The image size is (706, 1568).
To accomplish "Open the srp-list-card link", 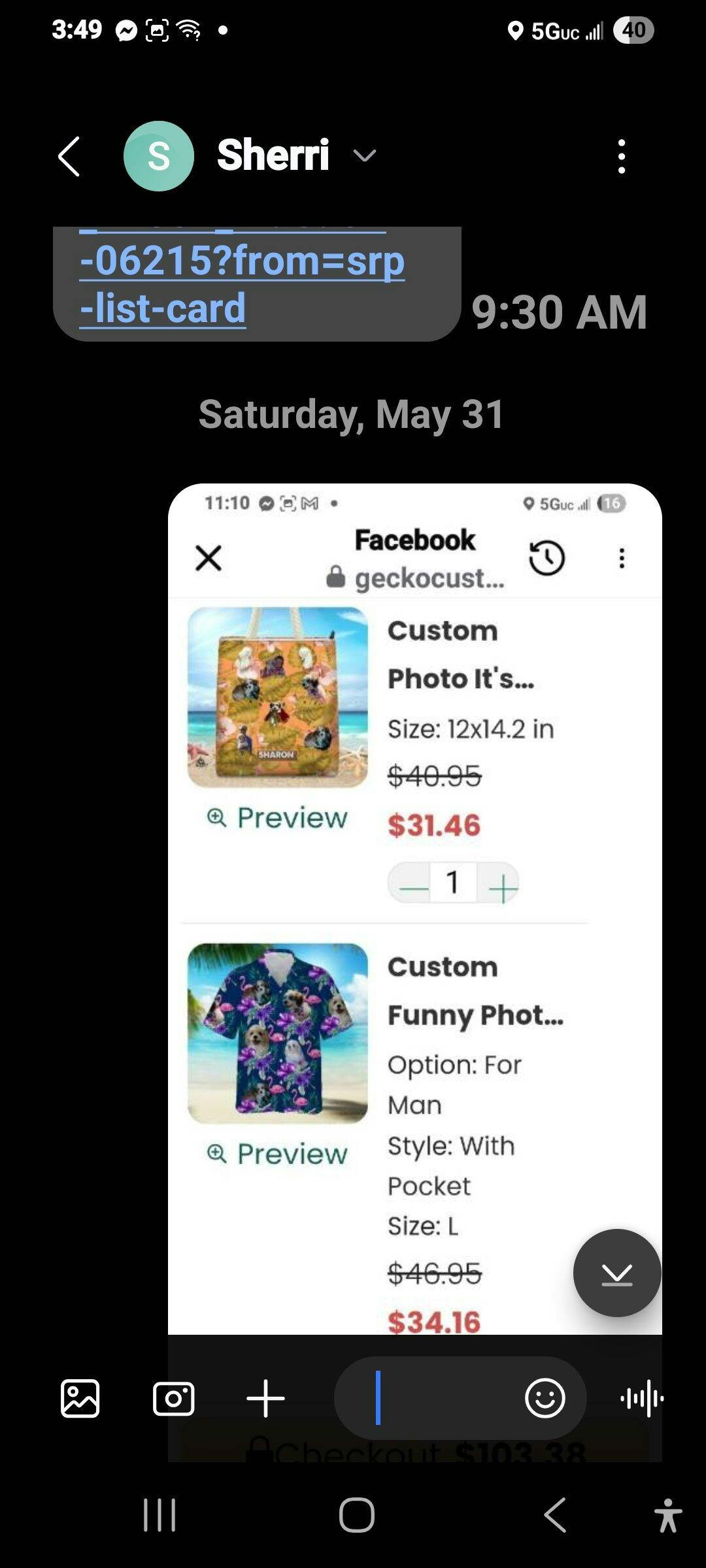I will point(242,284).
